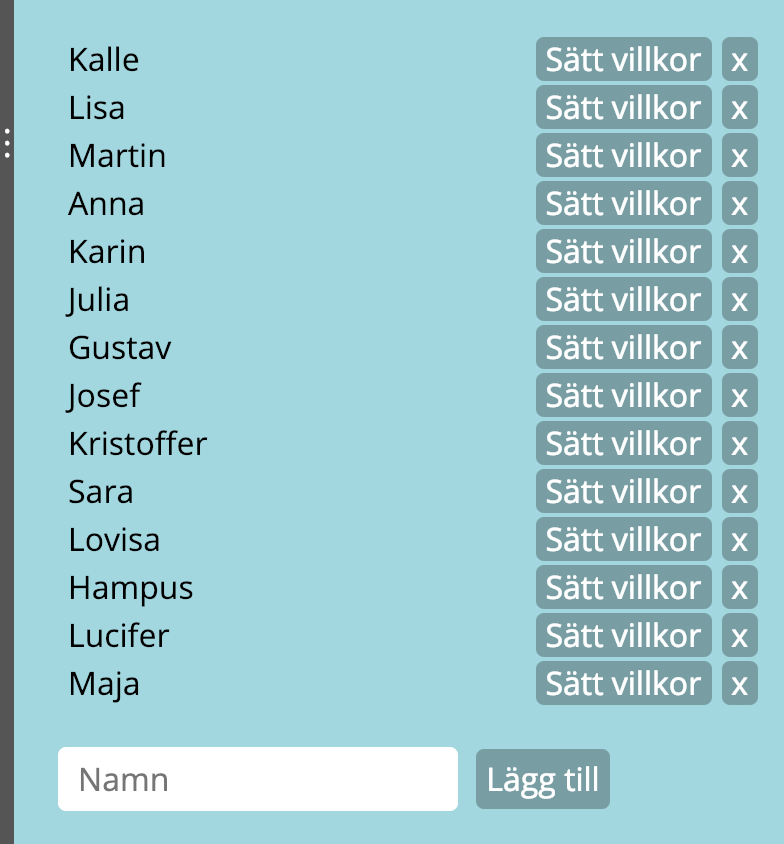This screenshot has height=844, width=784.
Task: Delete Hampus using his x button
Action: tap(739, 588)
